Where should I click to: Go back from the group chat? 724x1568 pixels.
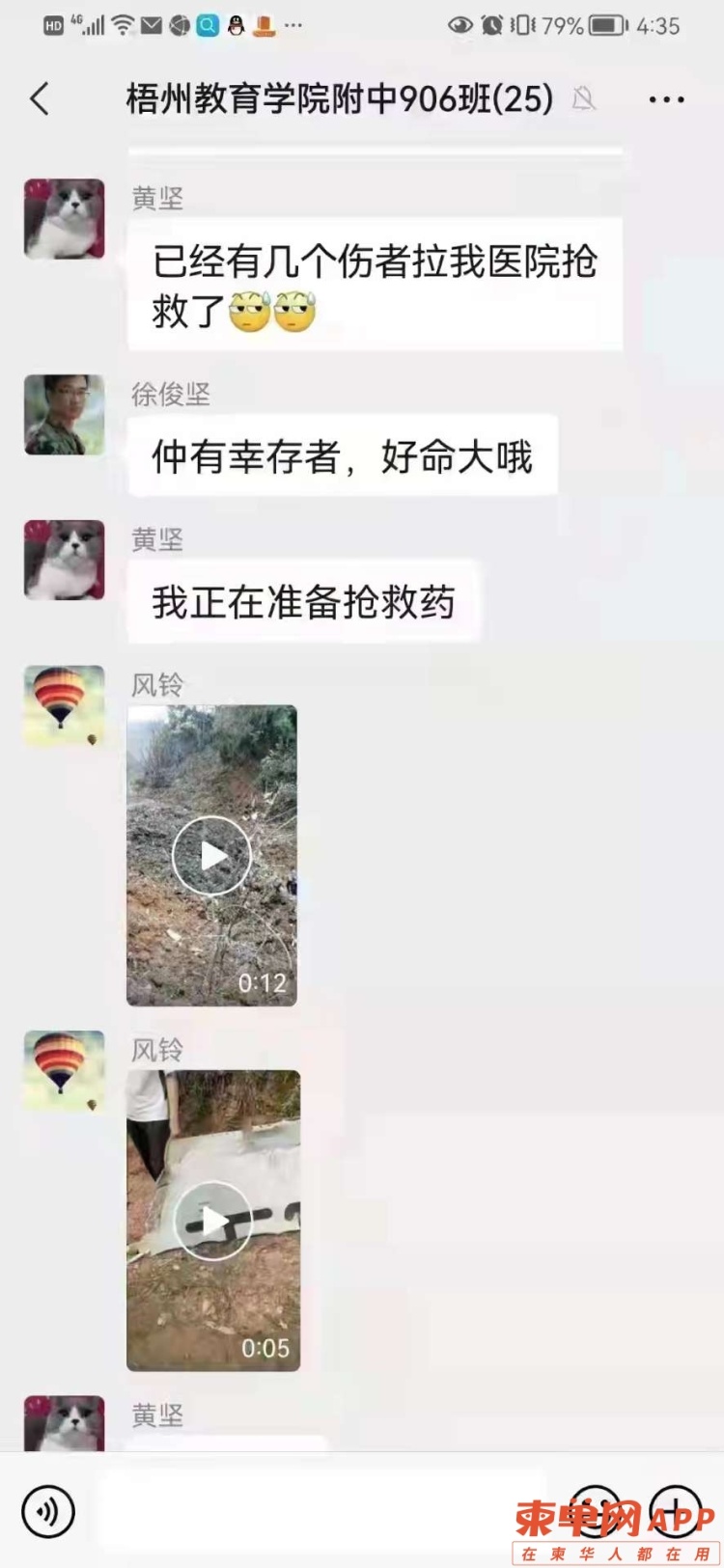coord(40,99)
